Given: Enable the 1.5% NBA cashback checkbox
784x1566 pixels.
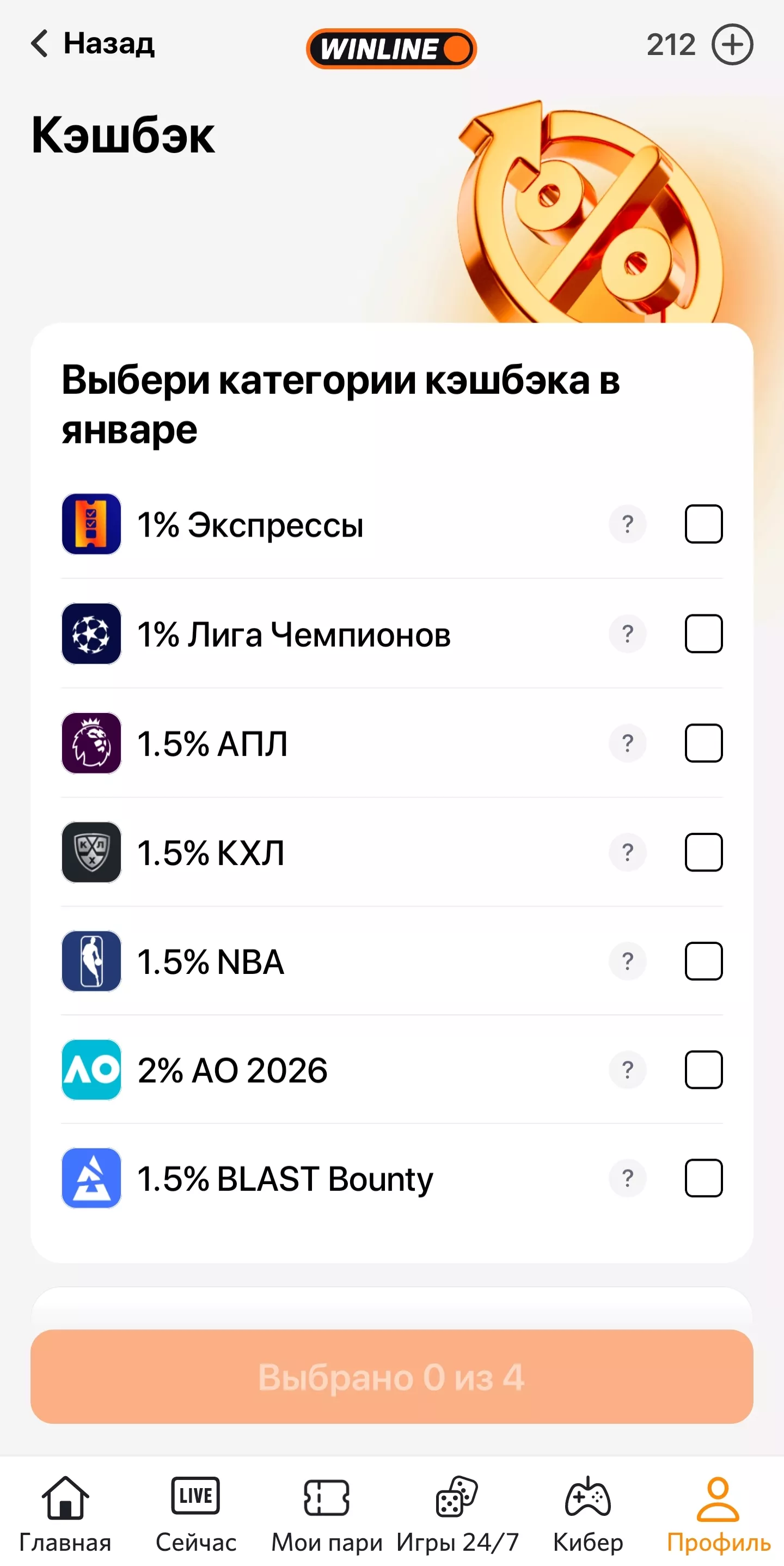Looking at the screenshot, I should coord(703,961).
